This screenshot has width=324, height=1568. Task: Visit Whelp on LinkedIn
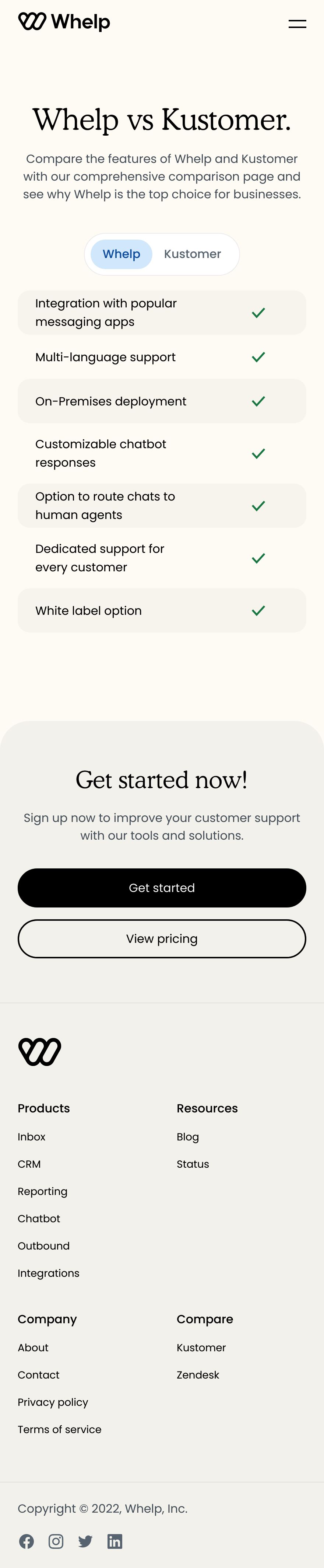coord(115,1541)
